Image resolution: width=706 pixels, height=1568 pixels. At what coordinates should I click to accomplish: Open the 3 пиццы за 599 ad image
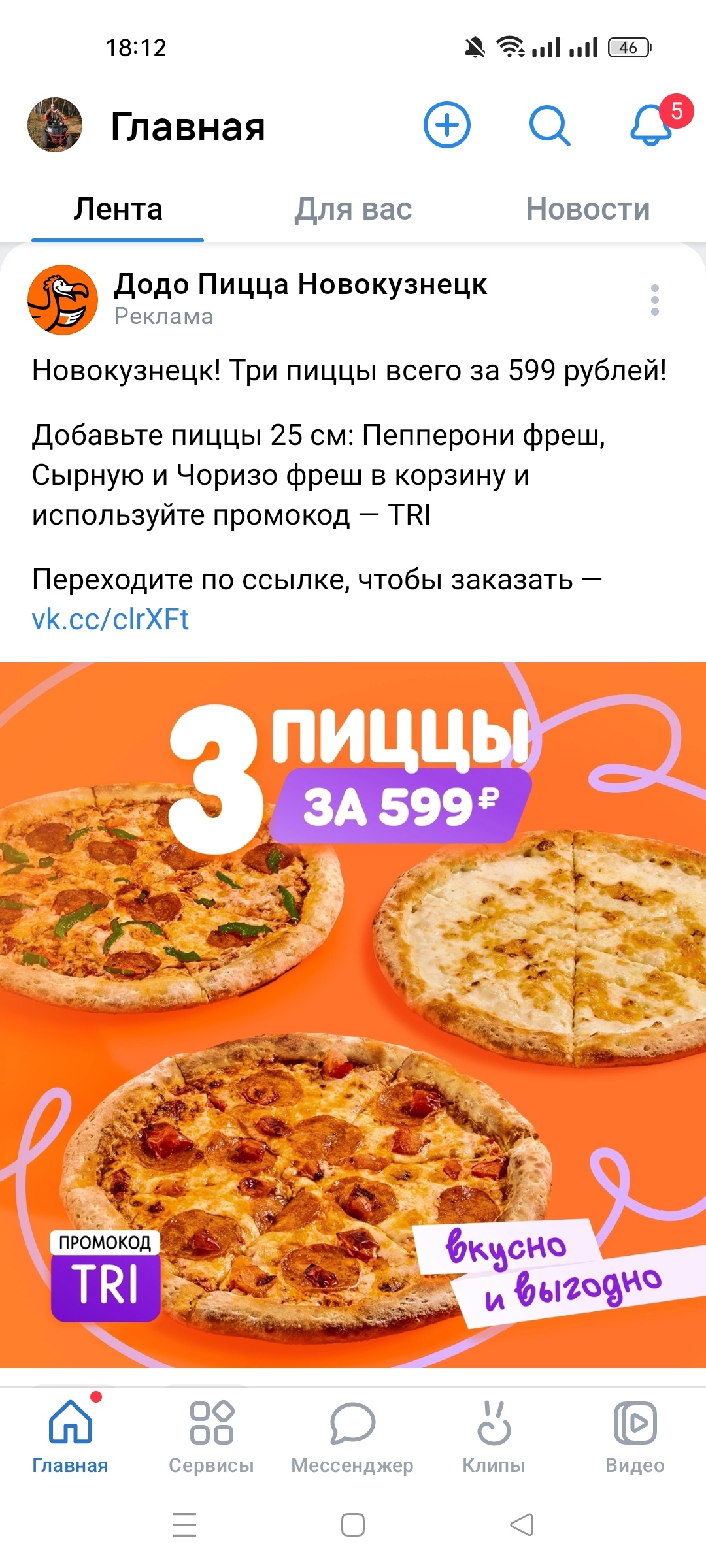point(353,1013)
